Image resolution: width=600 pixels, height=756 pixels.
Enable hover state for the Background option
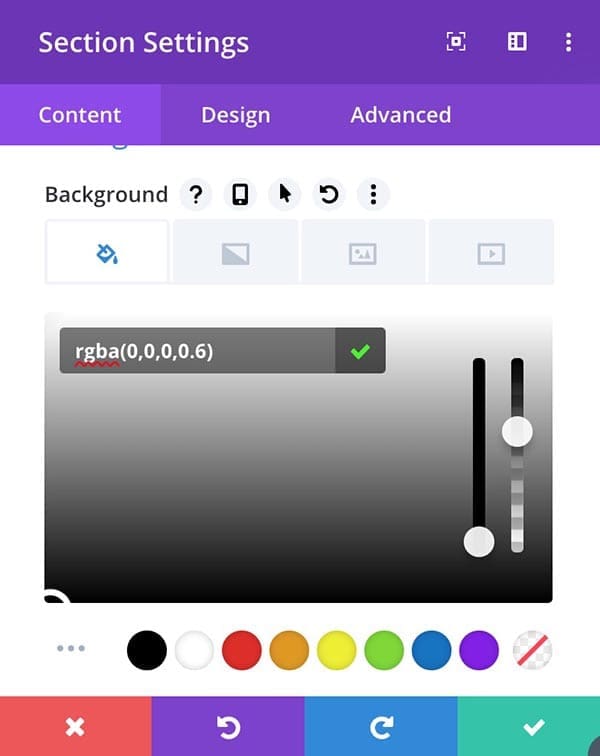pyautogui.click(x=285, y=194)
